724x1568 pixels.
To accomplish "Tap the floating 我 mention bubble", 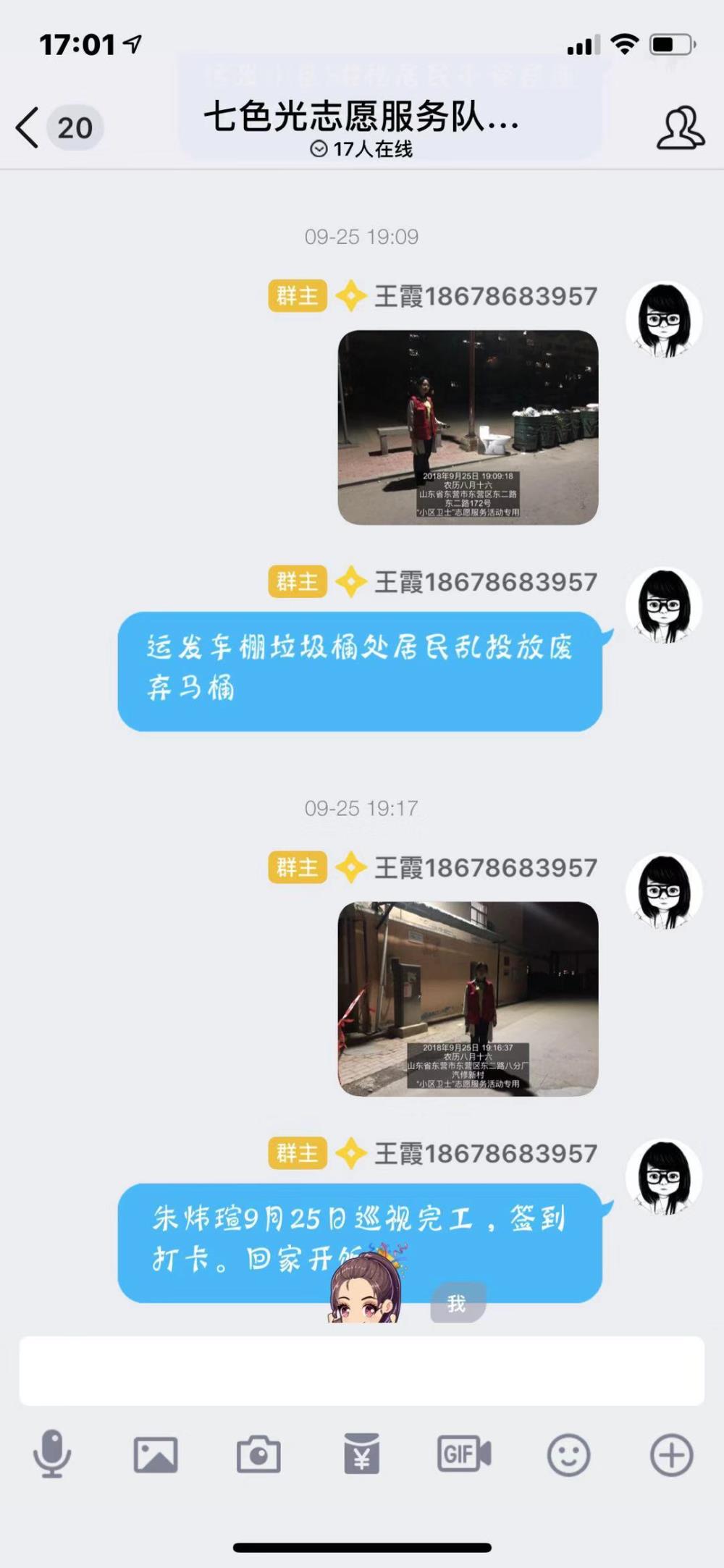I will (458, 1303).
